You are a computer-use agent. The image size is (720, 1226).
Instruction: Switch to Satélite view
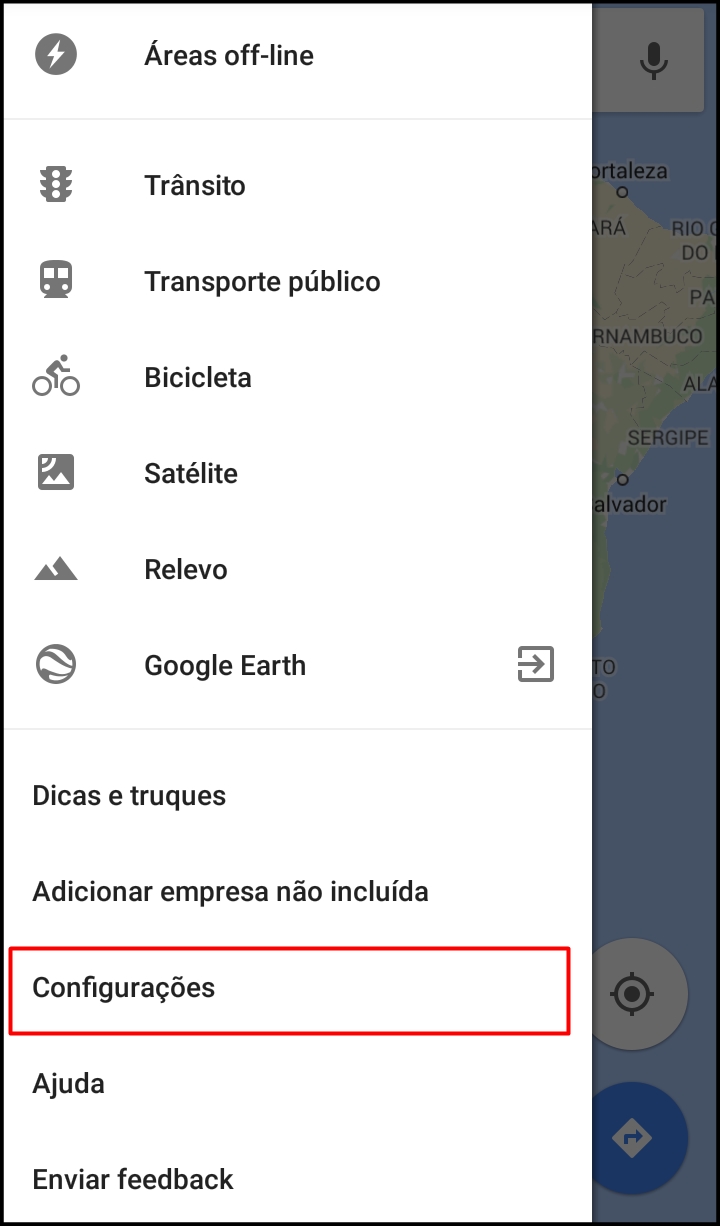pos(297,474)
